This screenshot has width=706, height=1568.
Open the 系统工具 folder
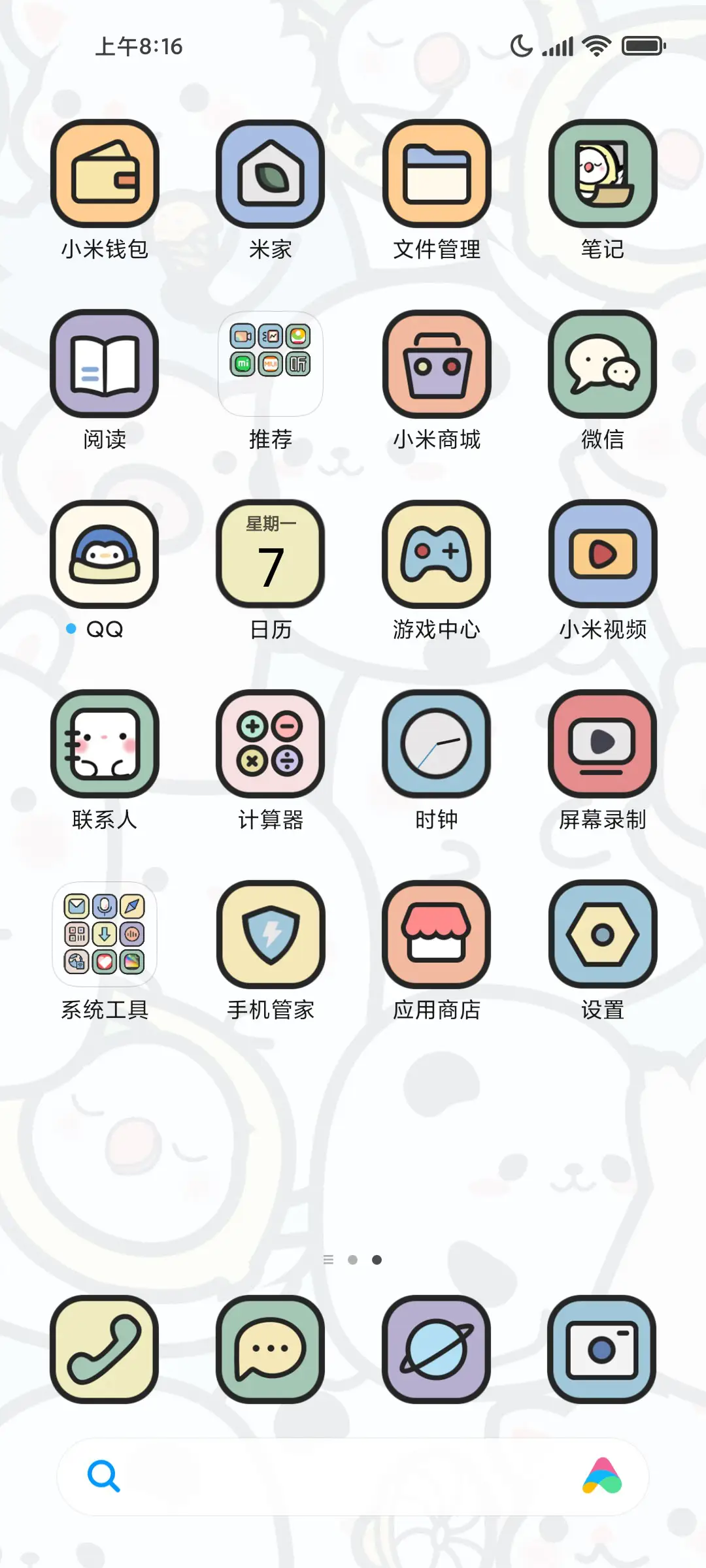(x=105, y=934)
